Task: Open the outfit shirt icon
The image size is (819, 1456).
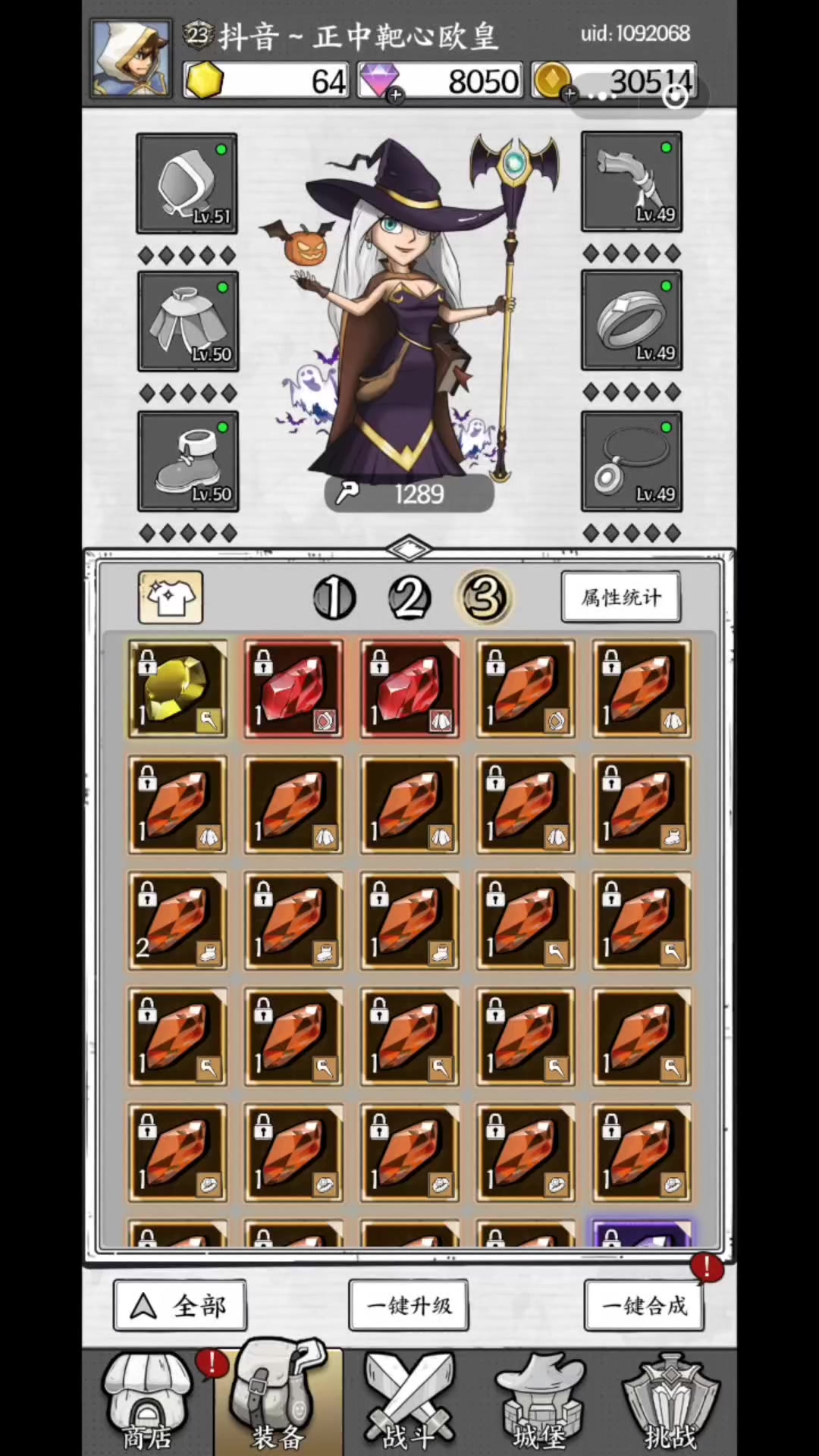Action: (171, 598)
